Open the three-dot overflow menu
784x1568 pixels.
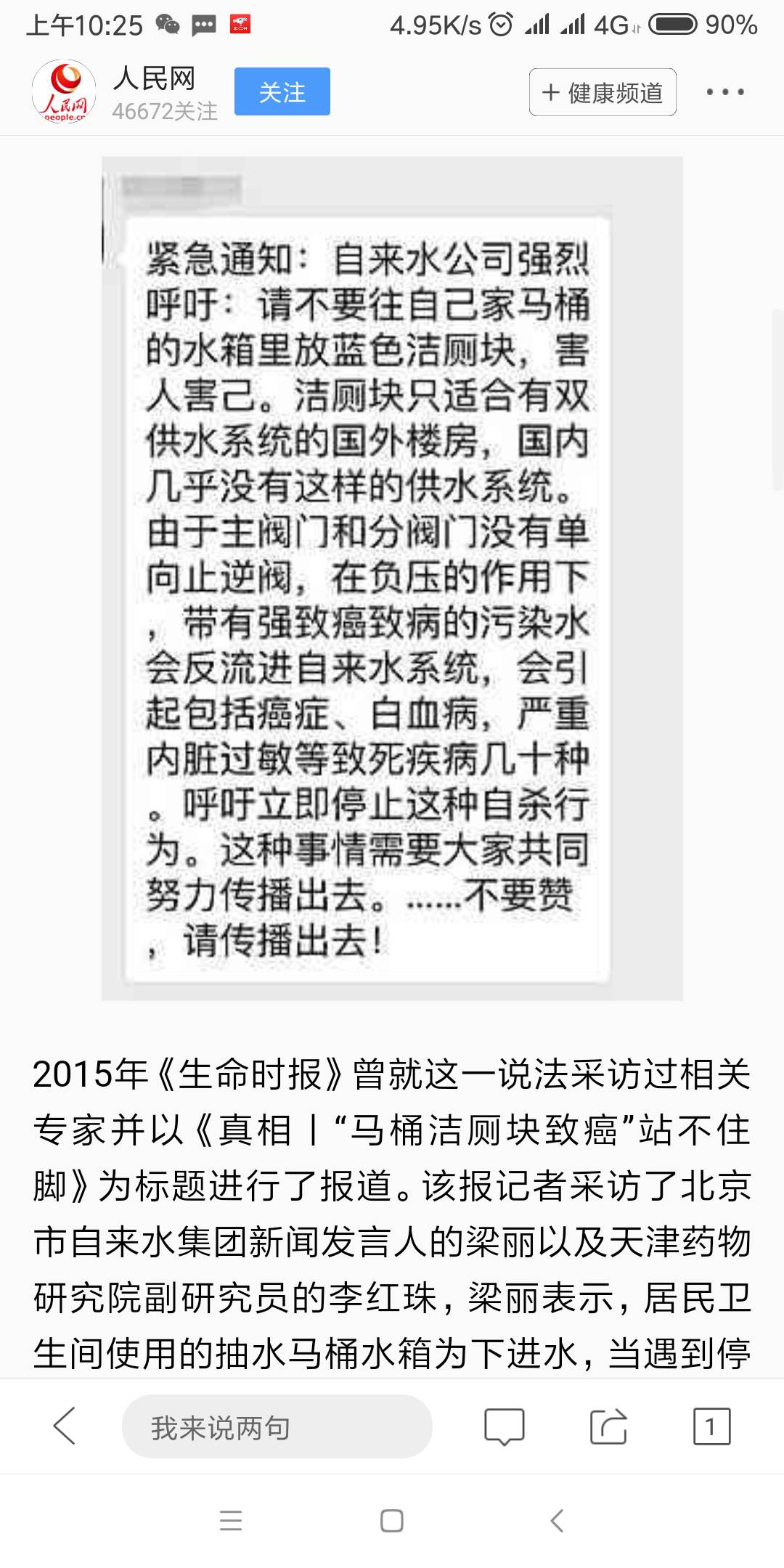(x=725, y=92)
